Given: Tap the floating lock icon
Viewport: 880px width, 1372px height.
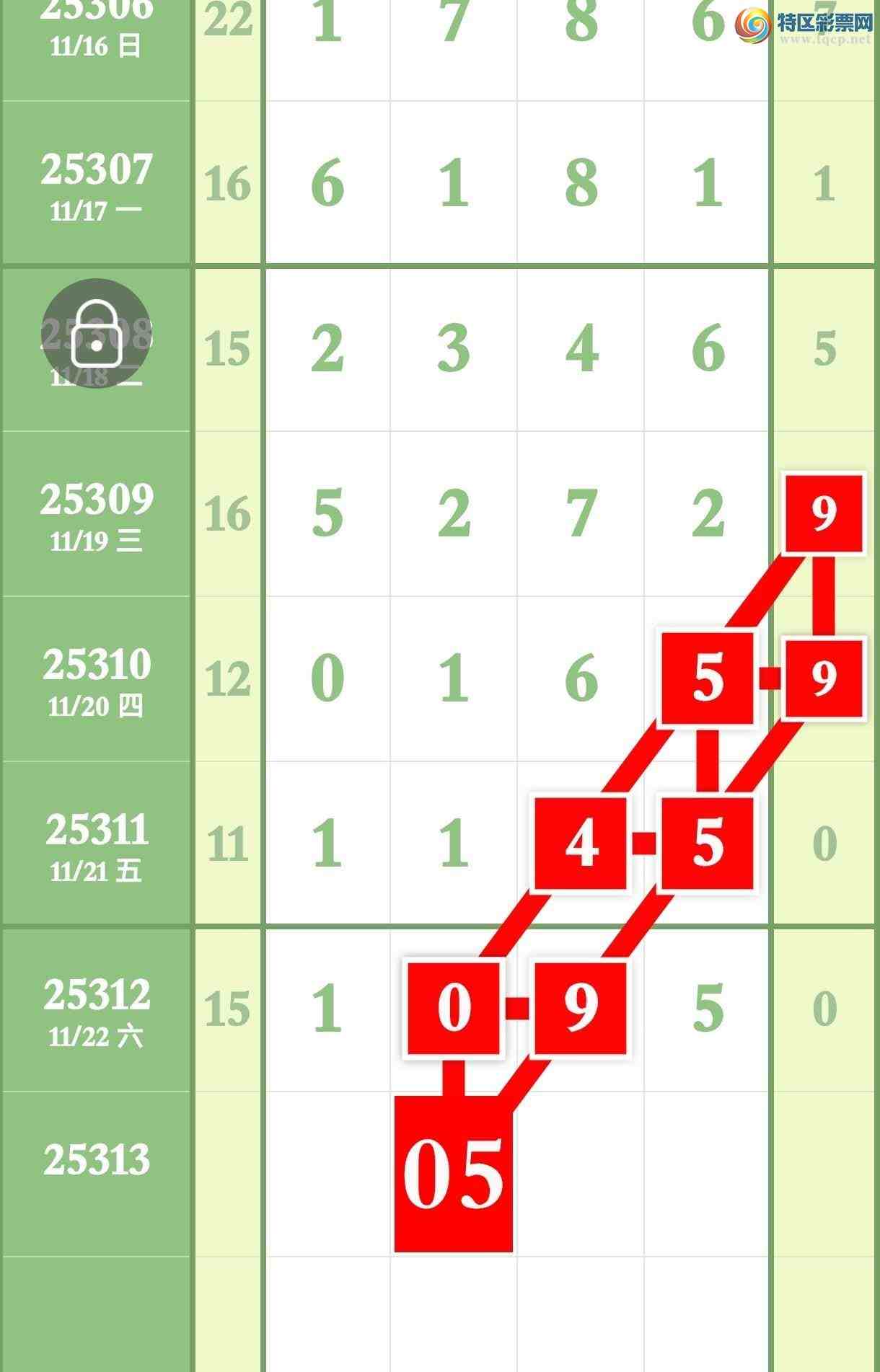Looking at the screenshot, I should [96, 334].
